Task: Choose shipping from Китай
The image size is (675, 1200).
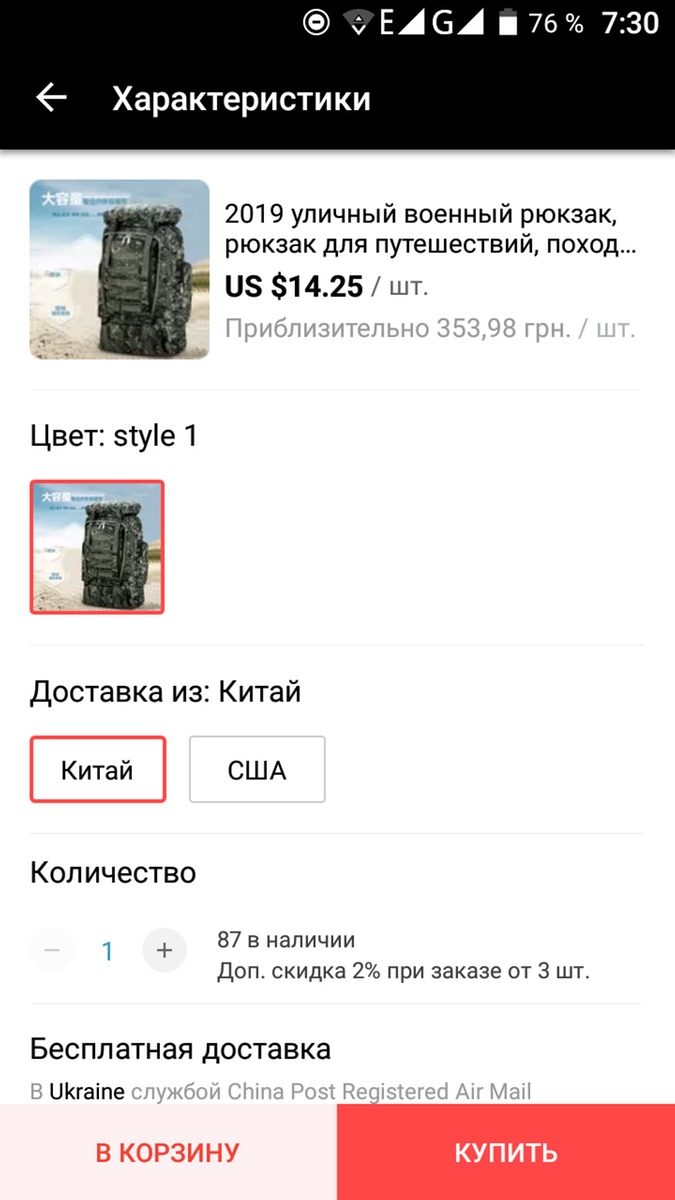Action: (x=97, y=770)
